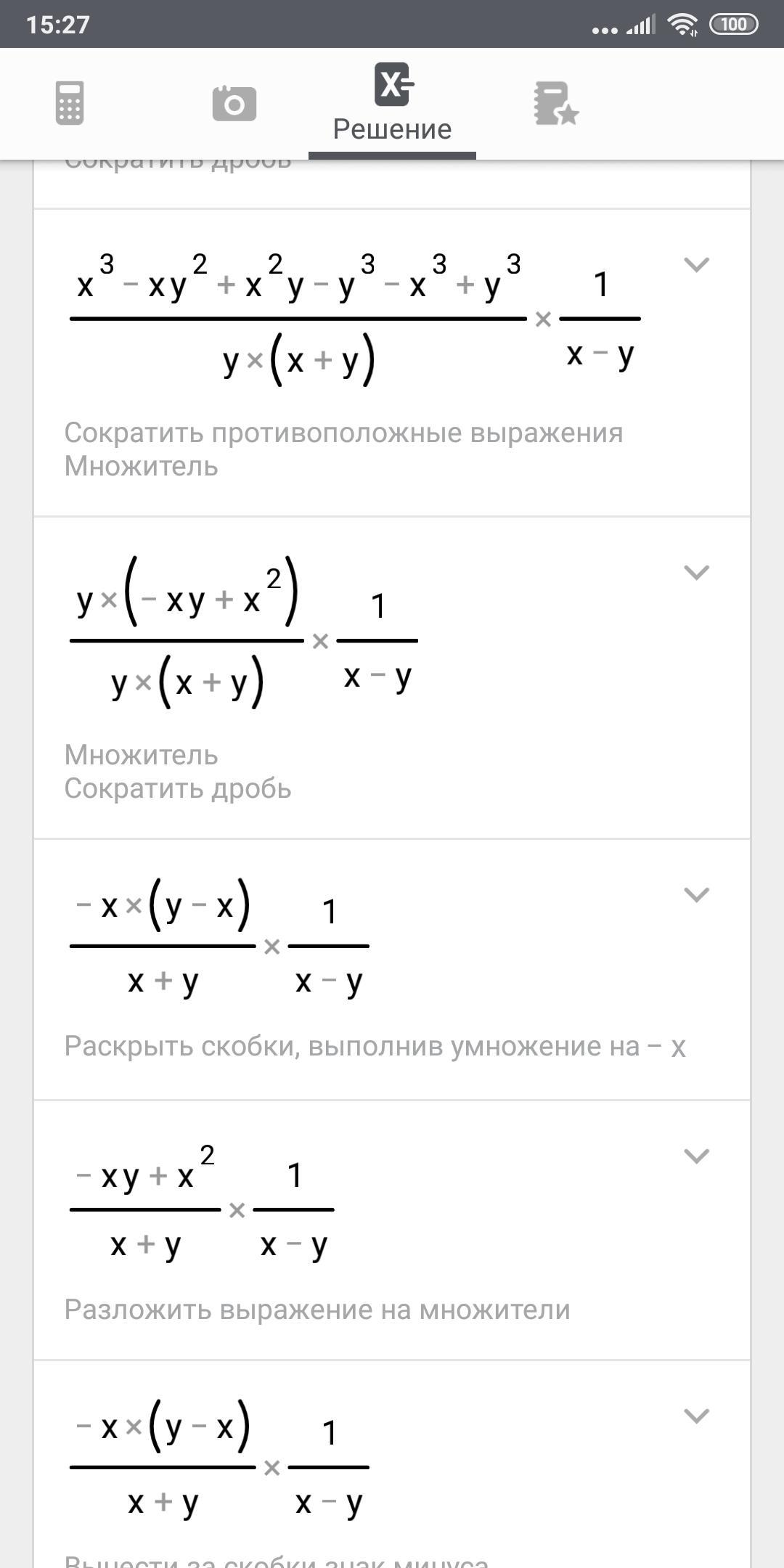
Task: Expand the step 'Разложить выражение на множители'
Action: pyautogui.click(x=696, y=1156)
